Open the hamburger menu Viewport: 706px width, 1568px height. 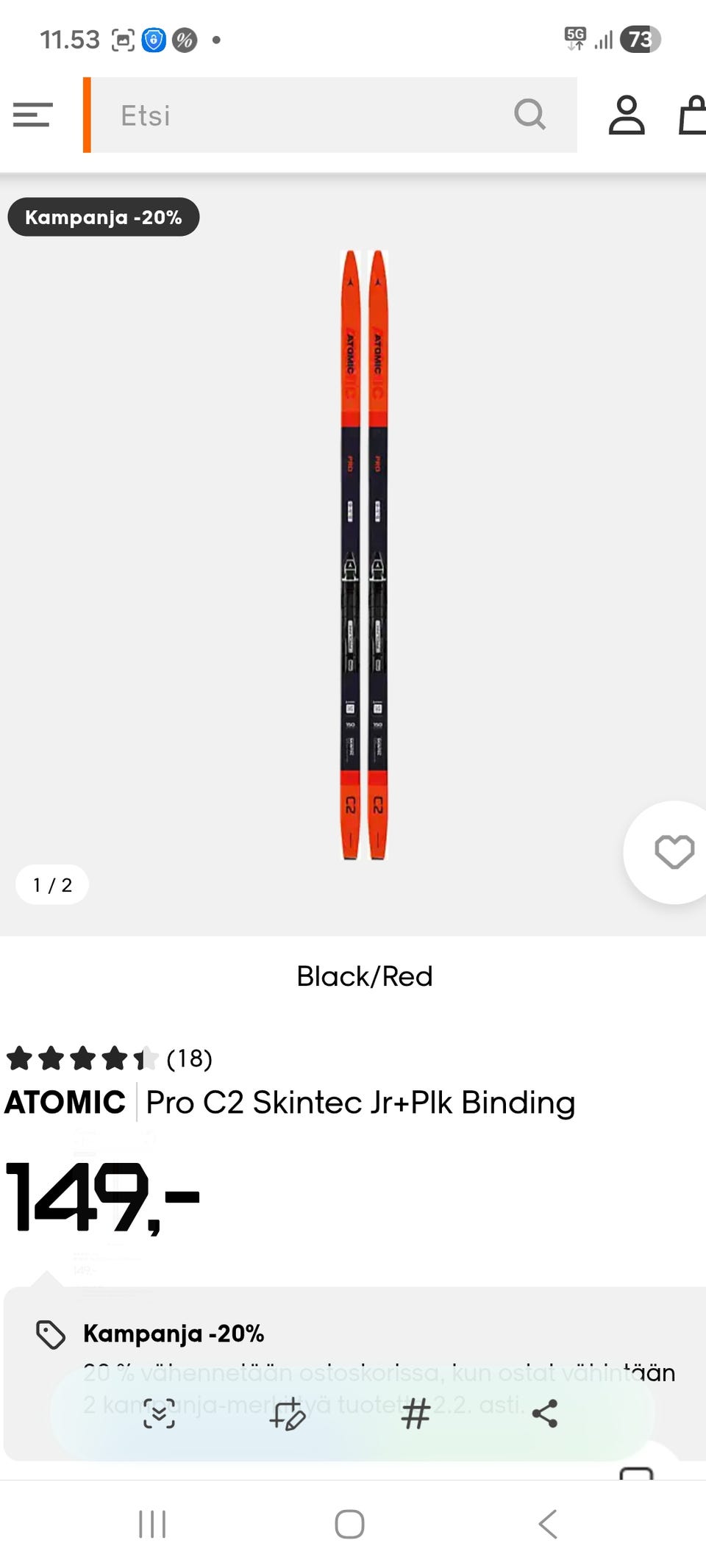(x=33, y=115)
